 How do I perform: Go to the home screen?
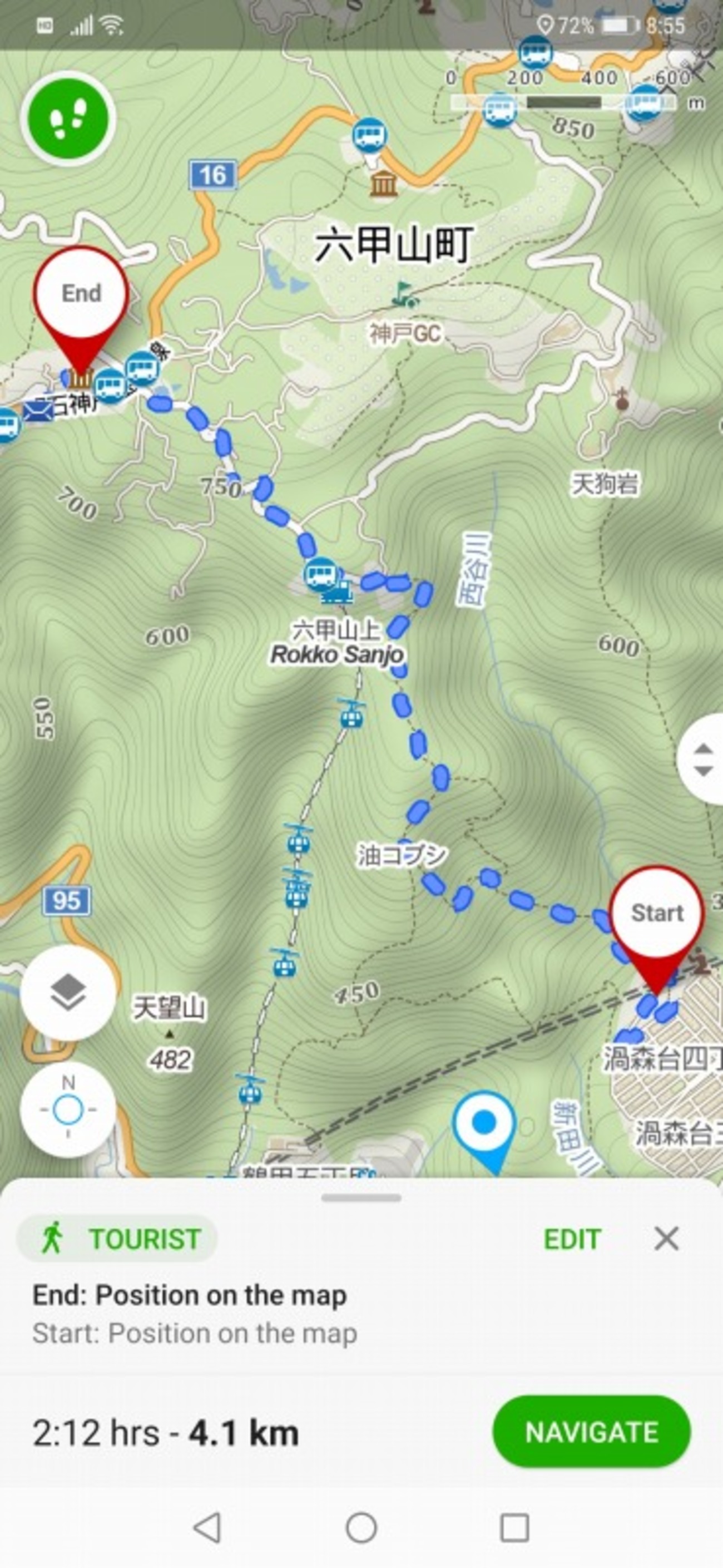point(361,1528)
